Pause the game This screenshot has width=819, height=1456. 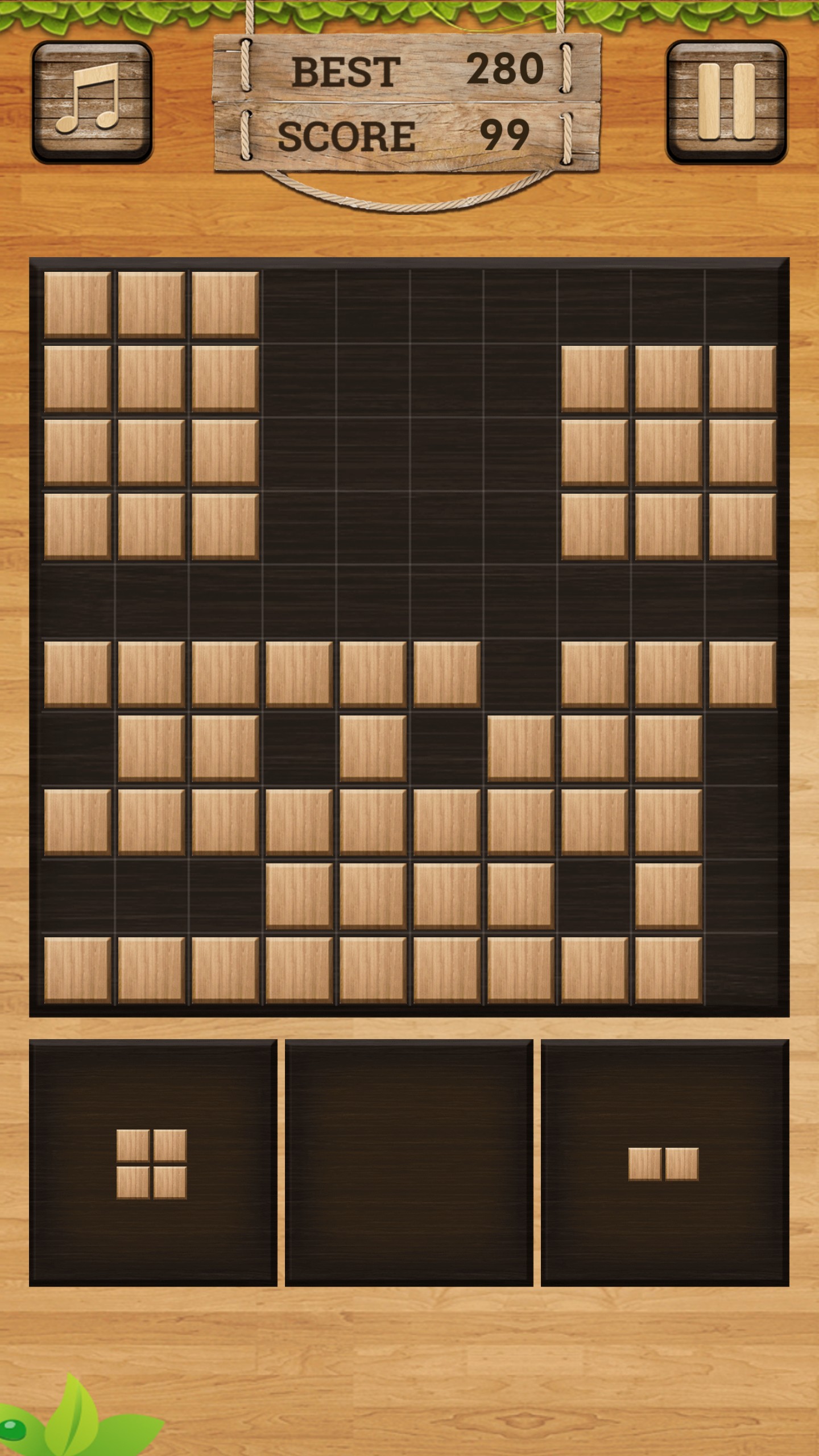point(726,102)
